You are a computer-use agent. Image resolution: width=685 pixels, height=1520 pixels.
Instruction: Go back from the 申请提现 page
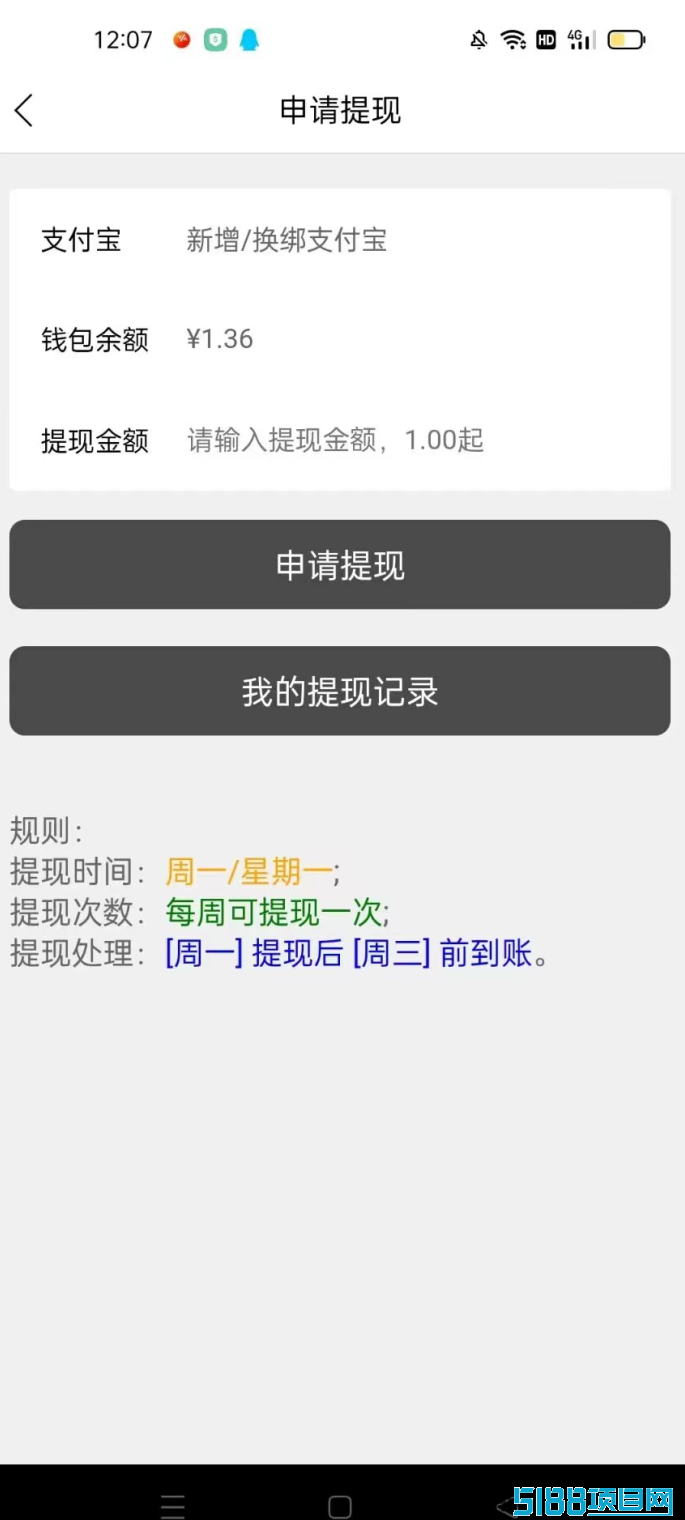[24, 110]
